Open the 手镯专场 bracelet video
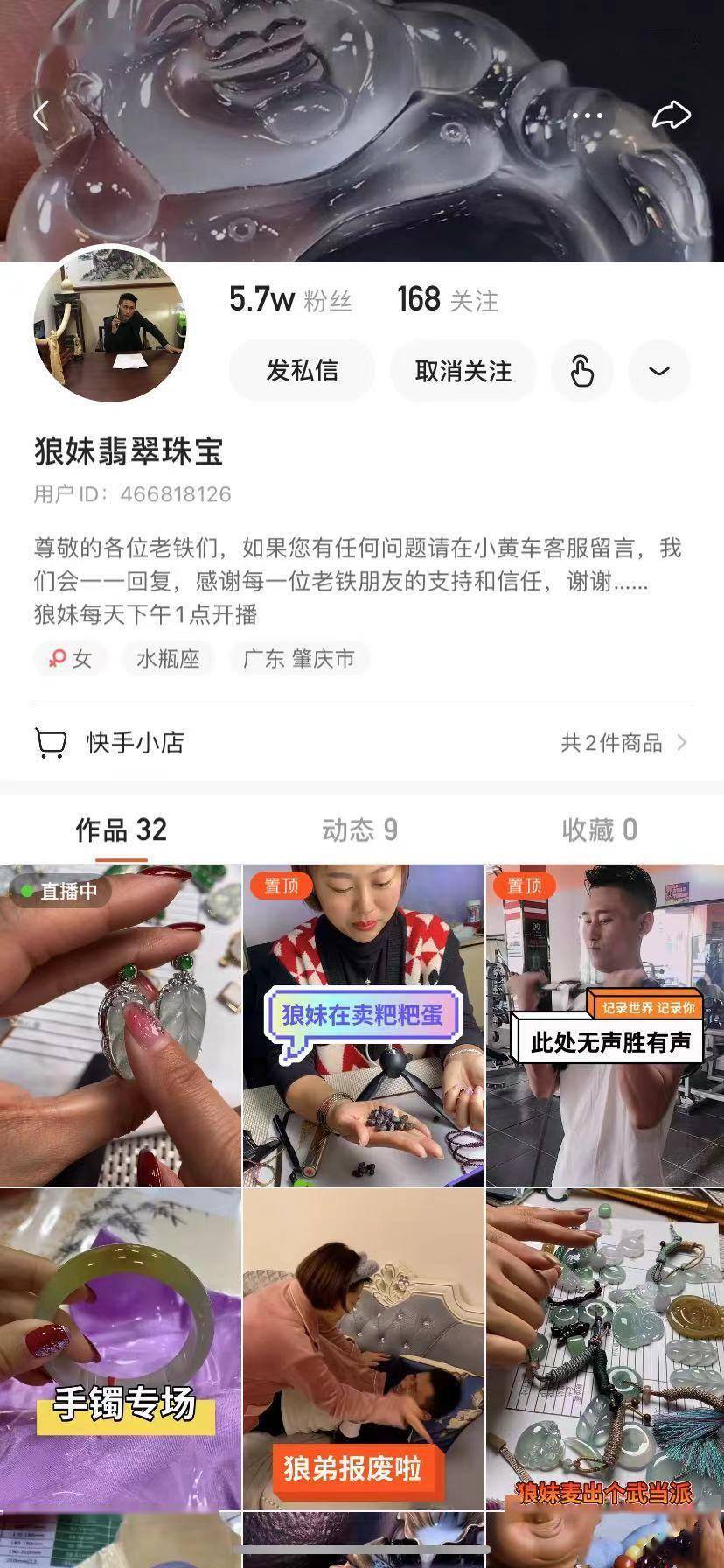Screen dimensions: 724x1568 pos(121,1347)
